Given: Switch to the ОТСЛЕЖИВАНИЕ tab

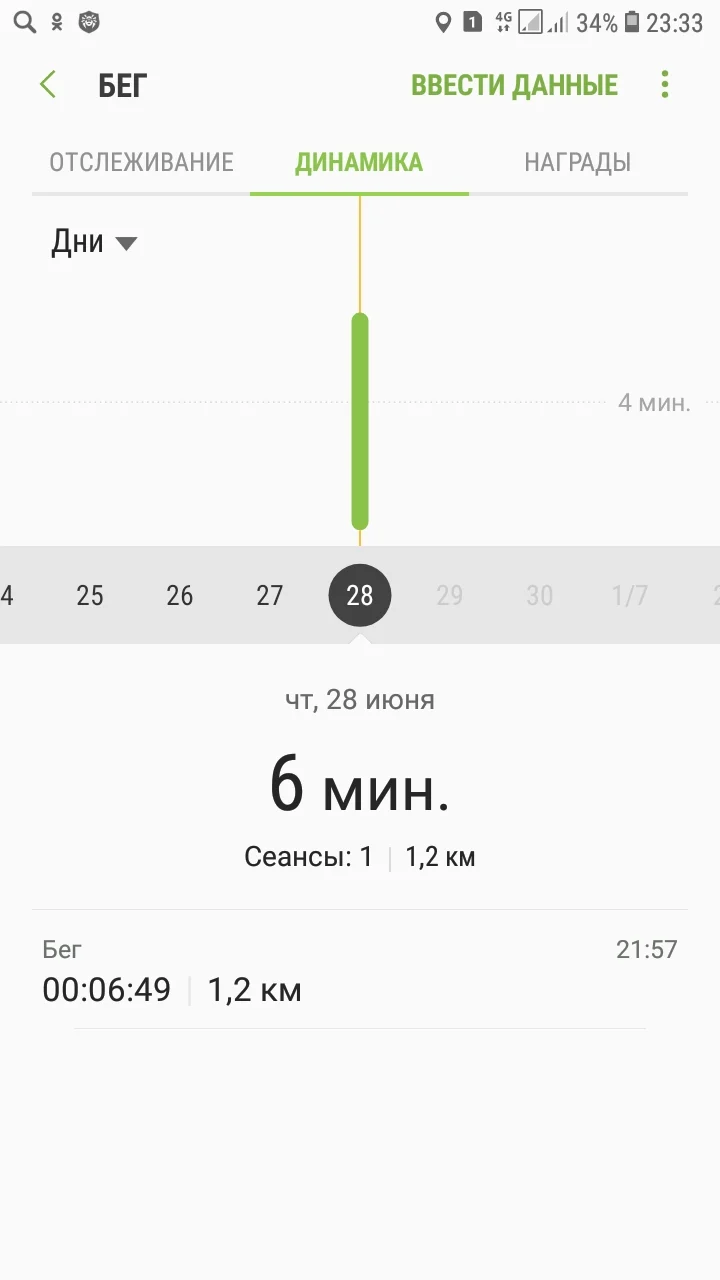Looking at the screenshot, I should (141, 162).
